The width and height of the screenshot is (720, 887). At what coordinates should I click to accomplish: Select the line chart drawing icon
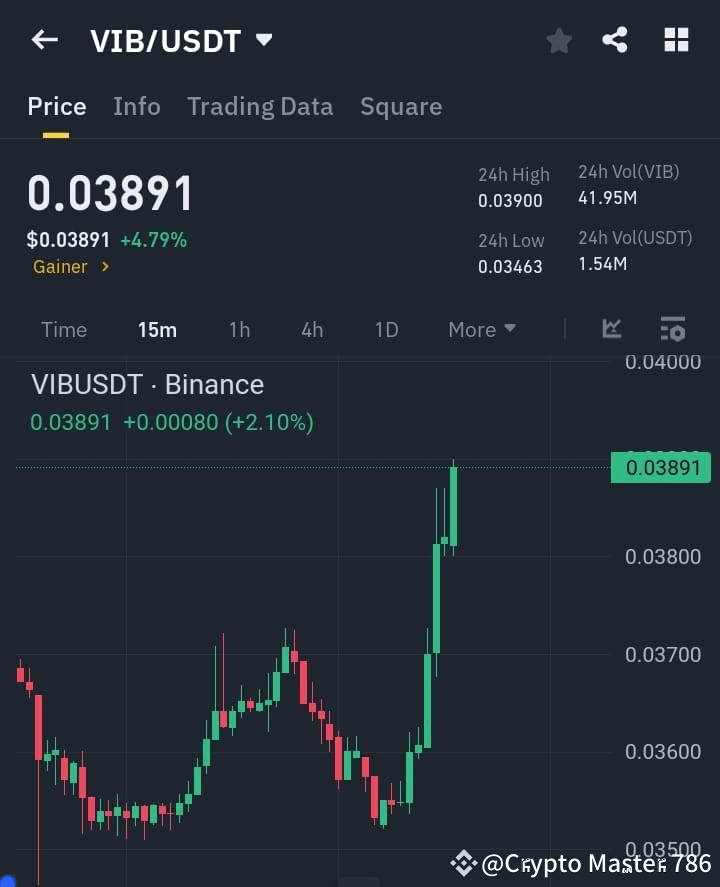pos(611,328)
